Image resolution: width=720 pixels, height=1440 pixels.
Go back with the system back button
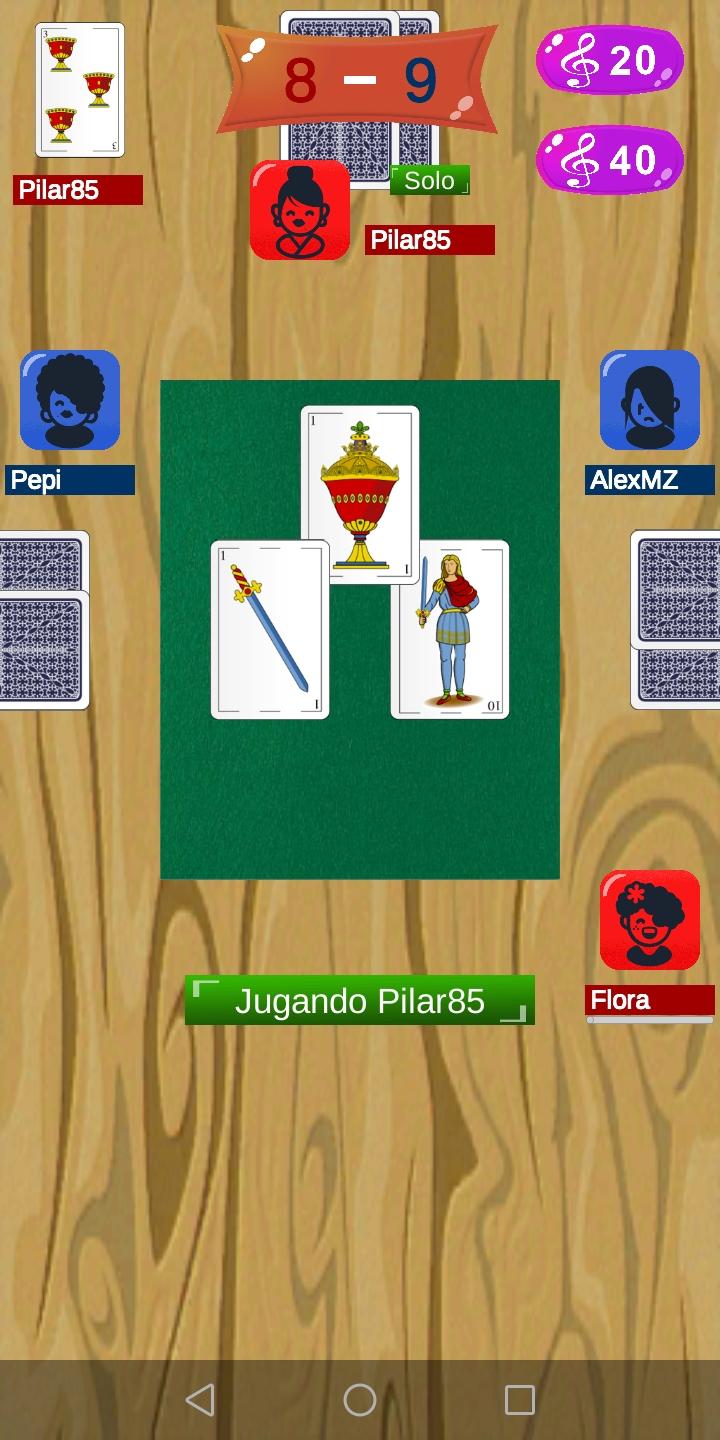pyautogui.click(x=200, y=1400)
